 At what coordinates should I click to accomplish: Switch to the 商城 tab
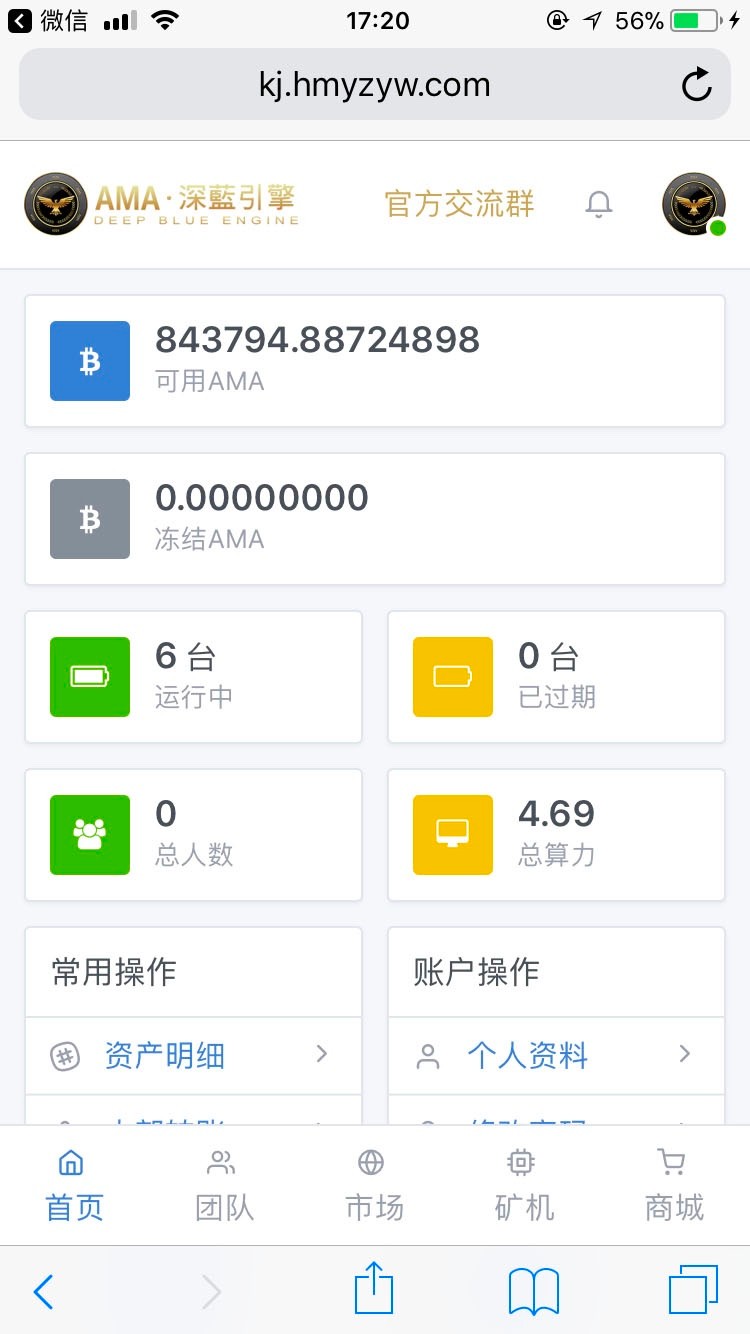(674, 1186)
